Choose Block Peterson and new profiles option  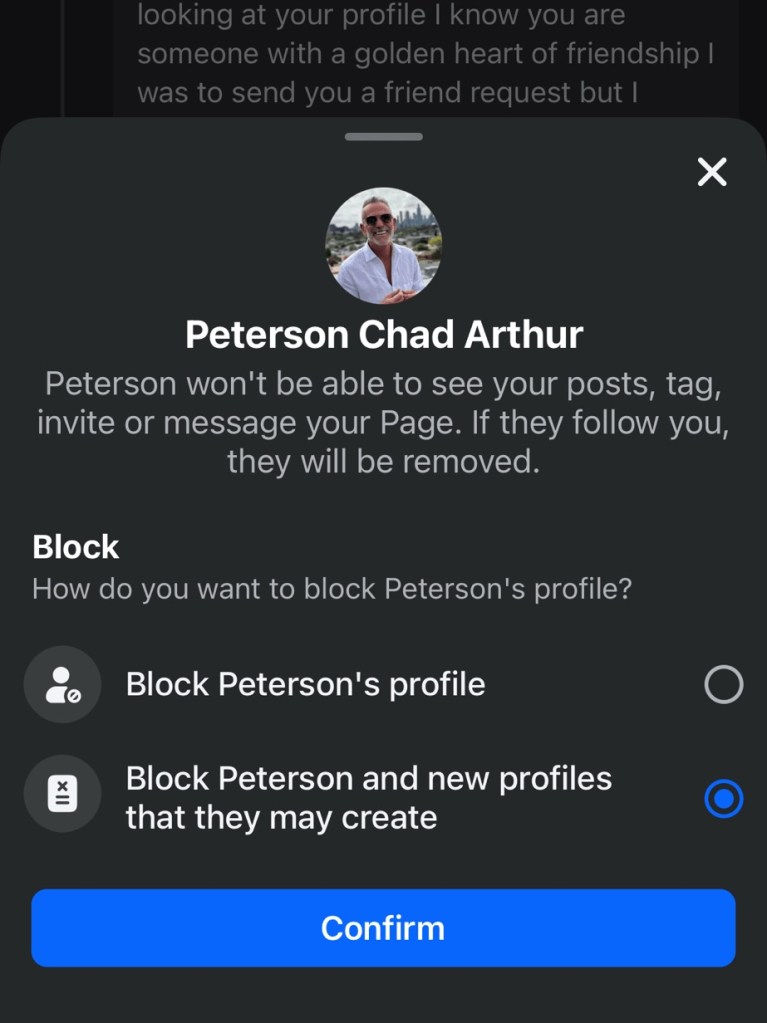tap(723, 798)
